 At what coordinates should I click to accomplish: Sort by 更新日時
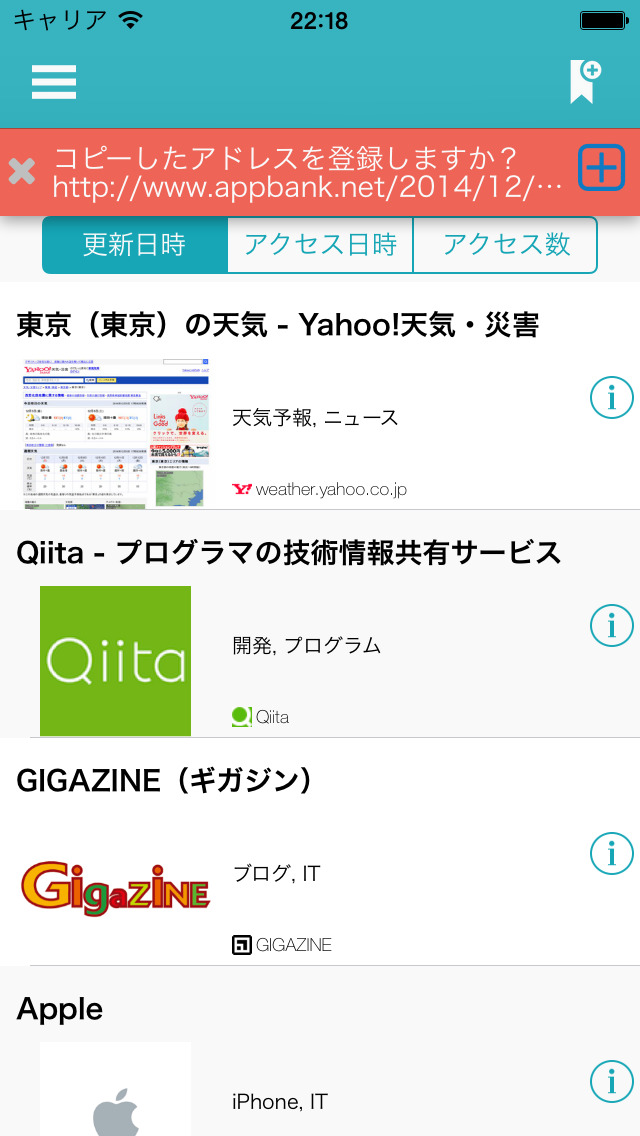pos(134,245)
